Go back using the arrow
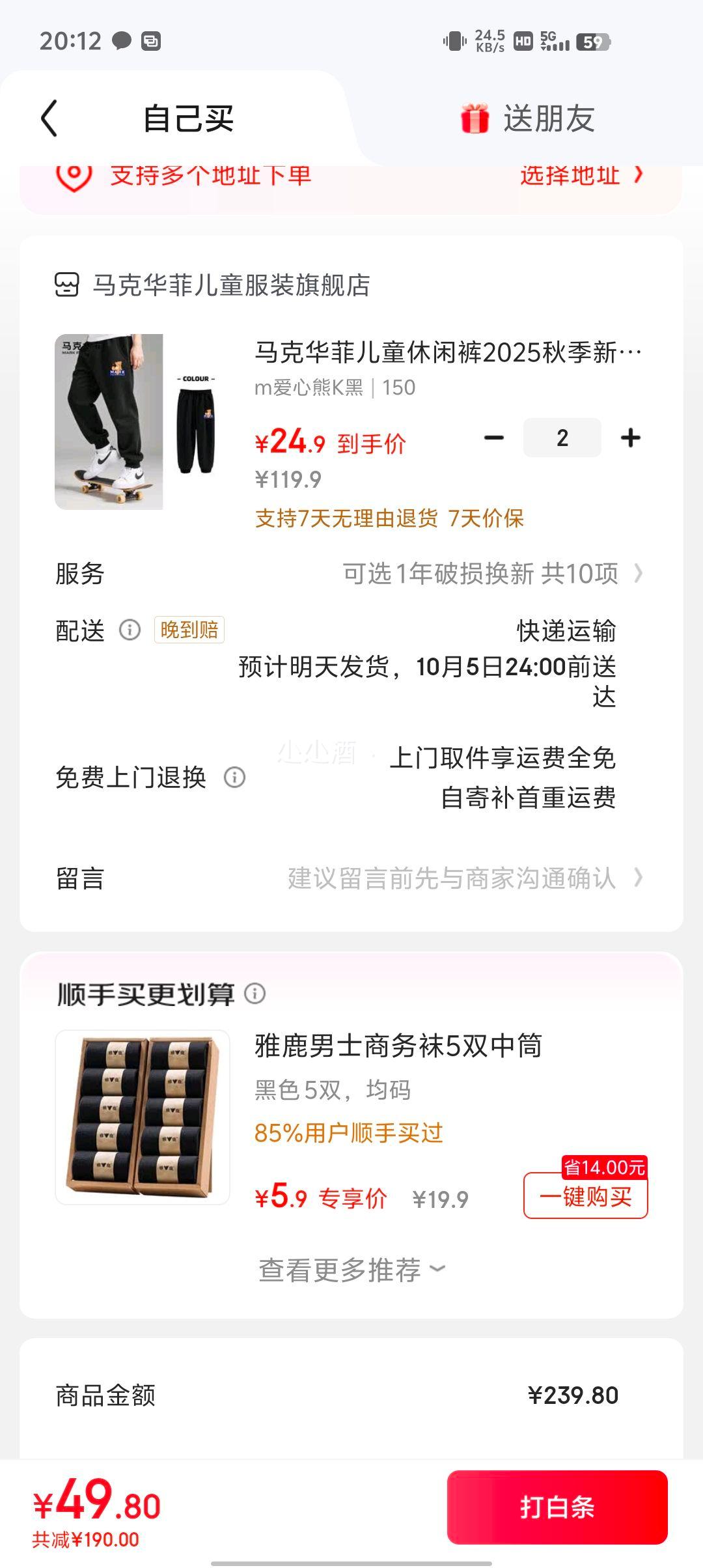 [x=49, y=119]
